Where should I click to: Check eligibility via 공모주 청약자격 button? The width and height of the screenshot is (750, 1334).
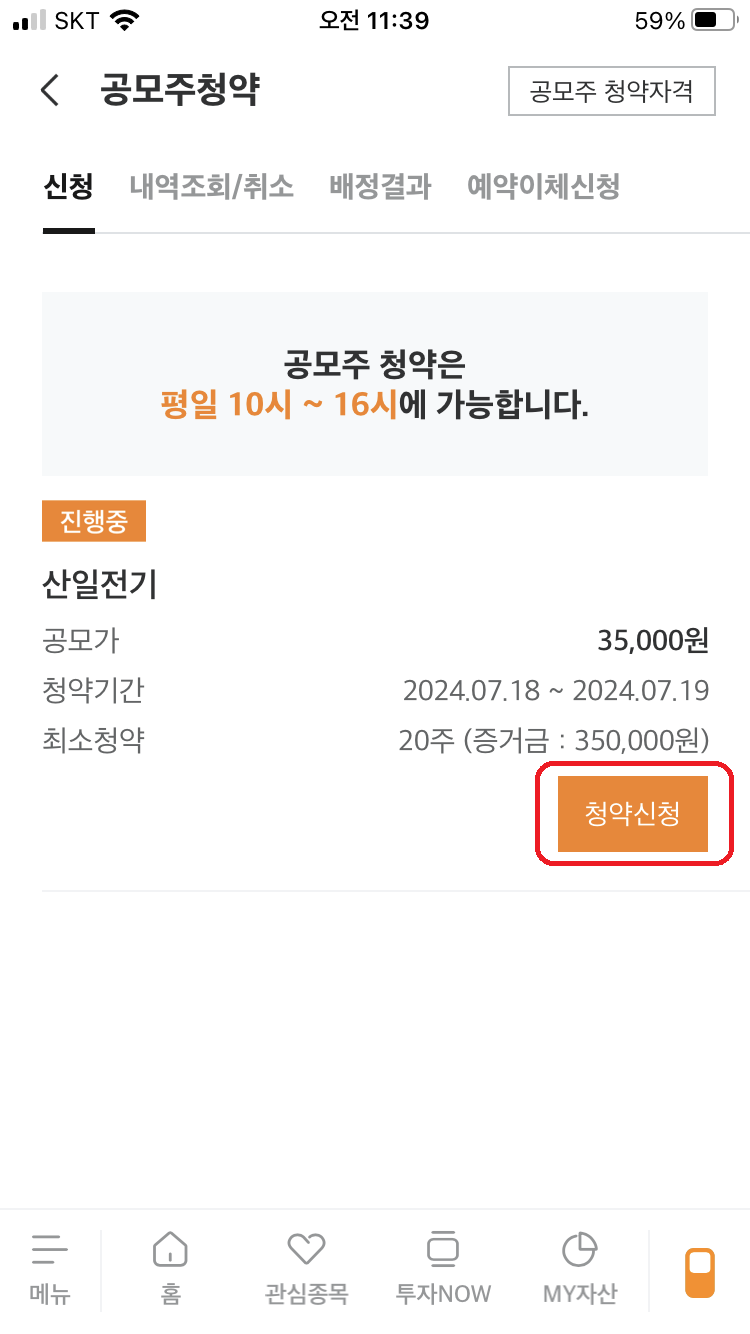click(612, 90)
